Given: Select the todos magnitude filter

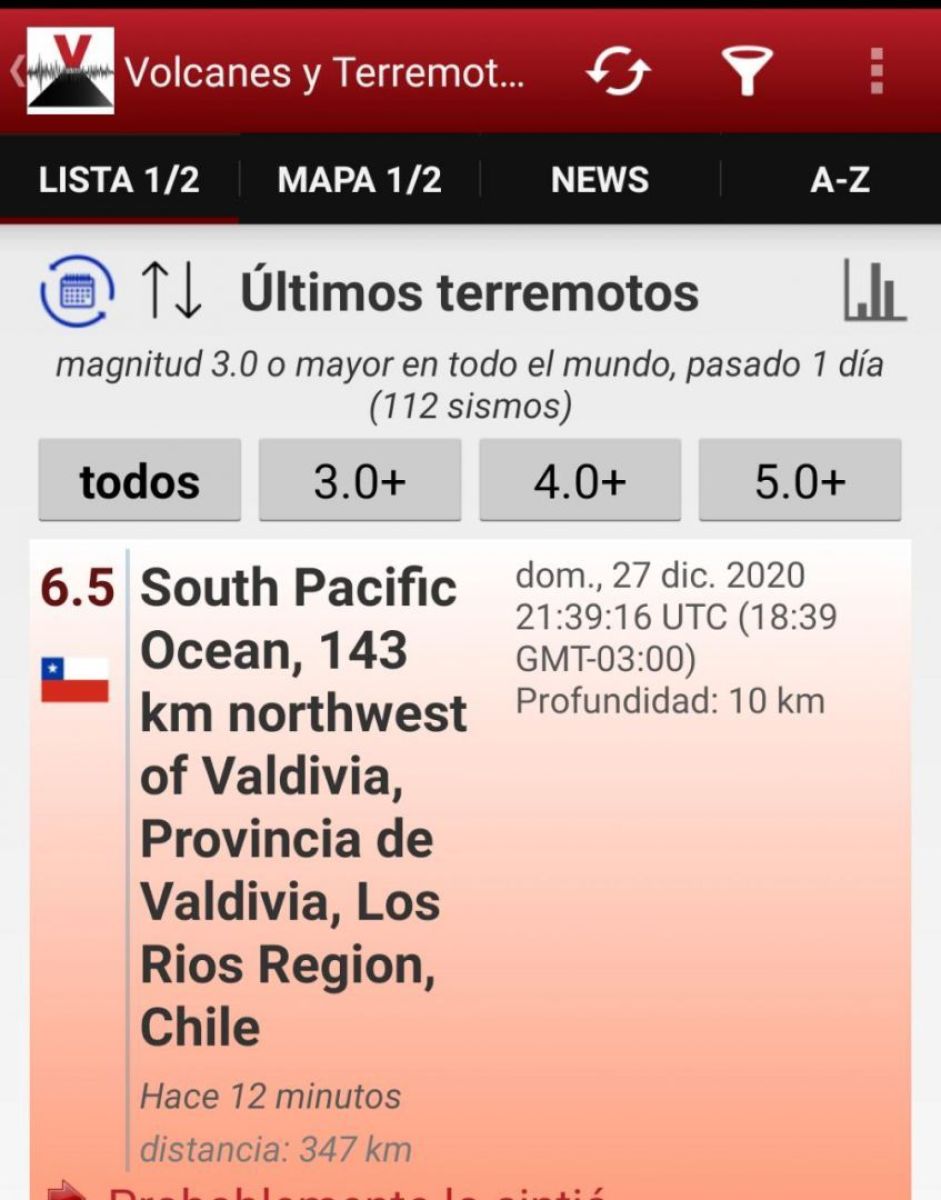Looking at the screenshot, I should [140, 481].
